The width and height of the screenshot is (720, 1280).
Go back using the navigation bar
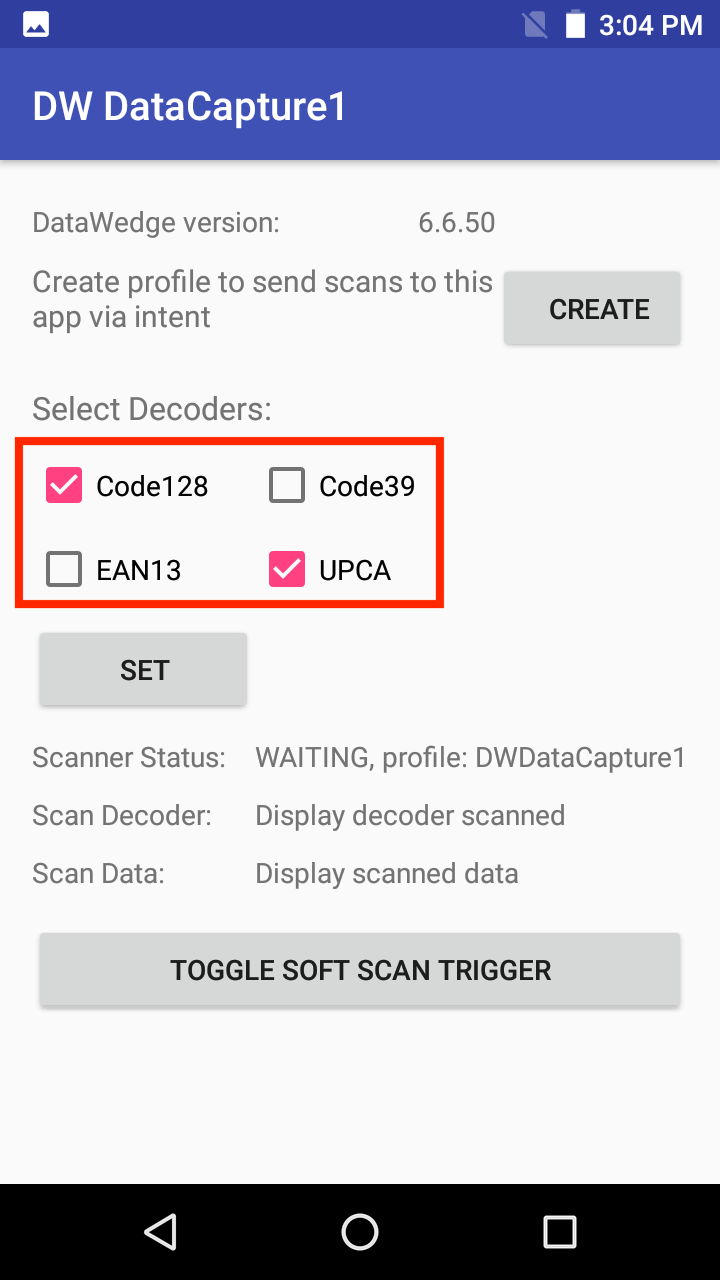pyautogui.click(x=160, y=1232)
